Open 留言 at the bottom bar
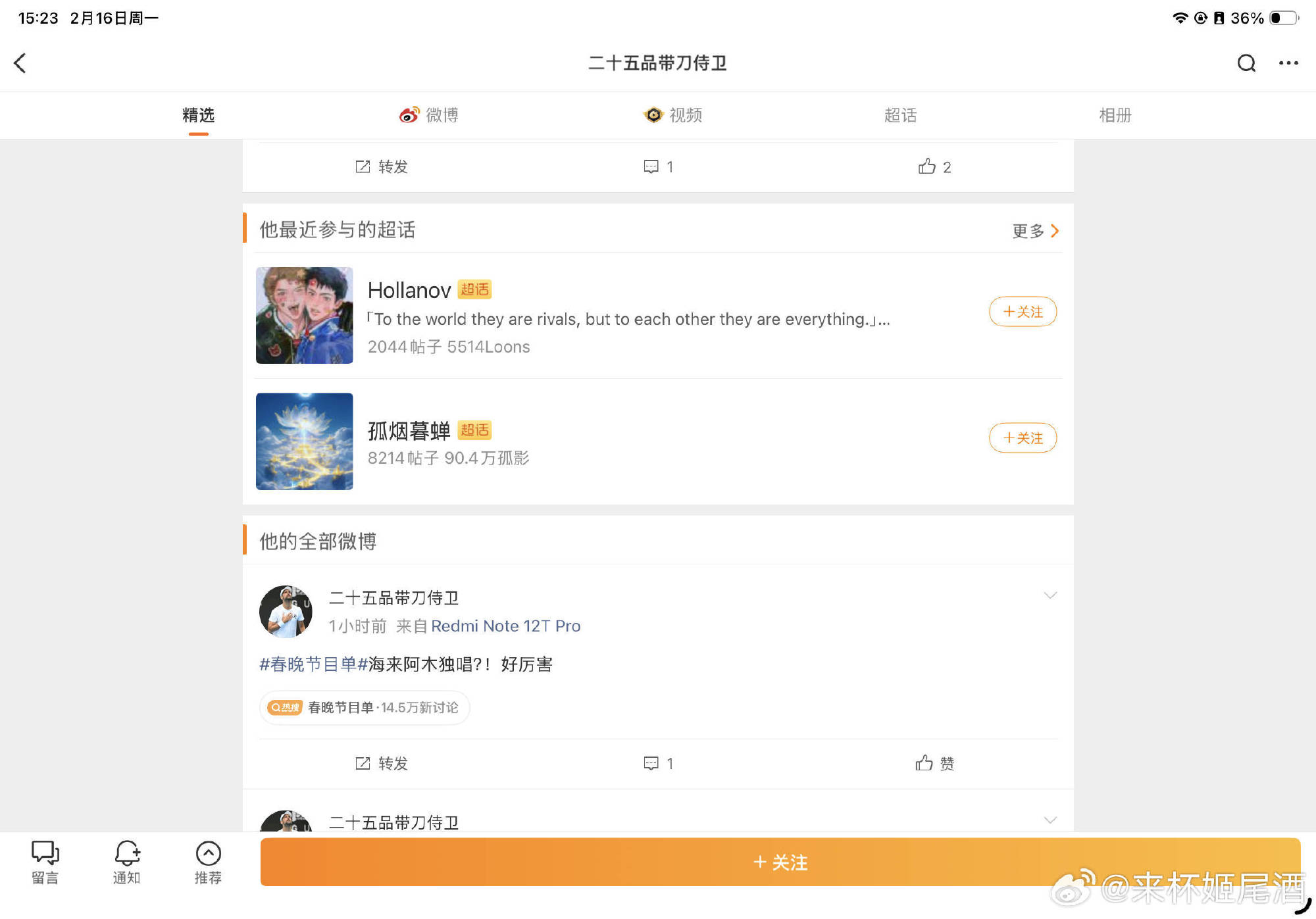The image size is (1316, 919). (45, 862)
